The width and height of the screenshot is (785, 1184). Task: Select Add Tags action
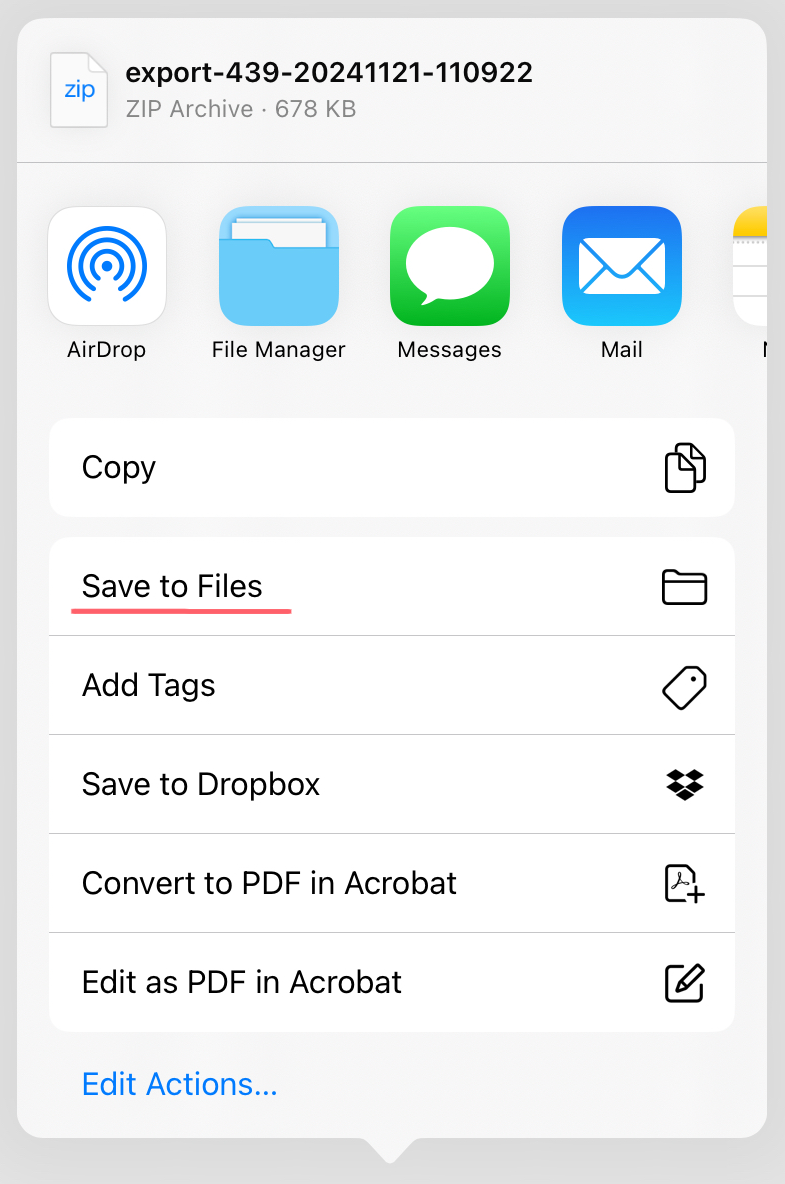(392, 686)
